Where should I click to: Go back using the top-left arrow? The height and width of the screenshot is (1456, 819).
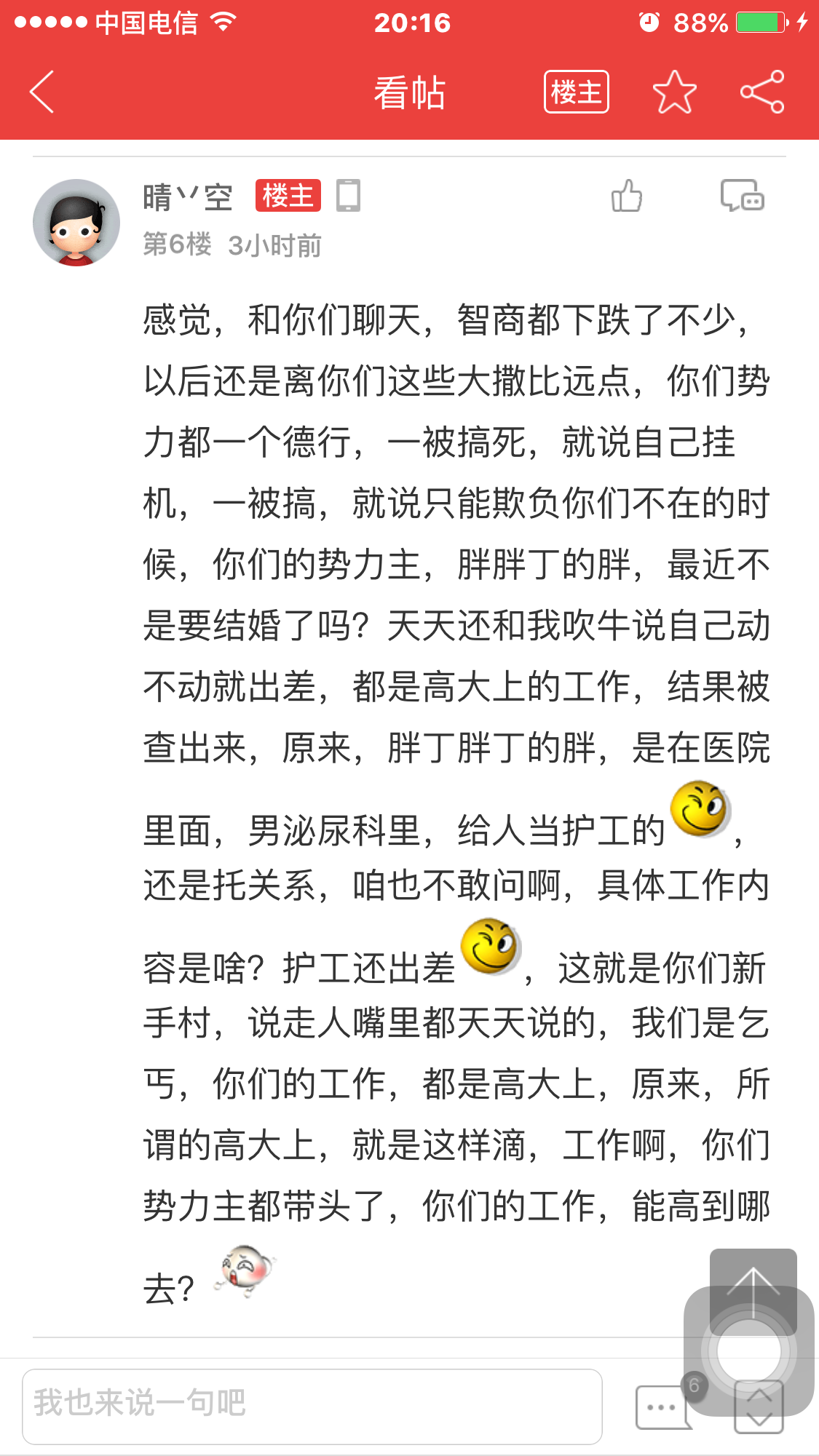(42, 92)
